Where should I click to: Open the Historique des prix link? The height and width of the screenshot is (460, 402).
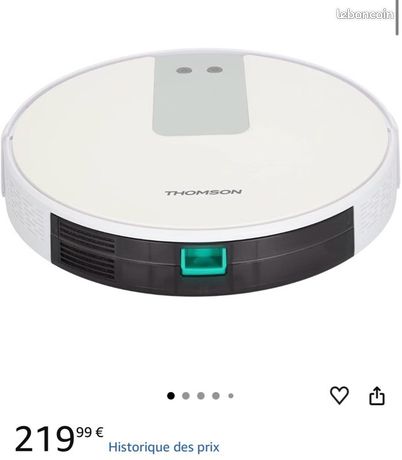pyautogui.click(x=164, y=447)
